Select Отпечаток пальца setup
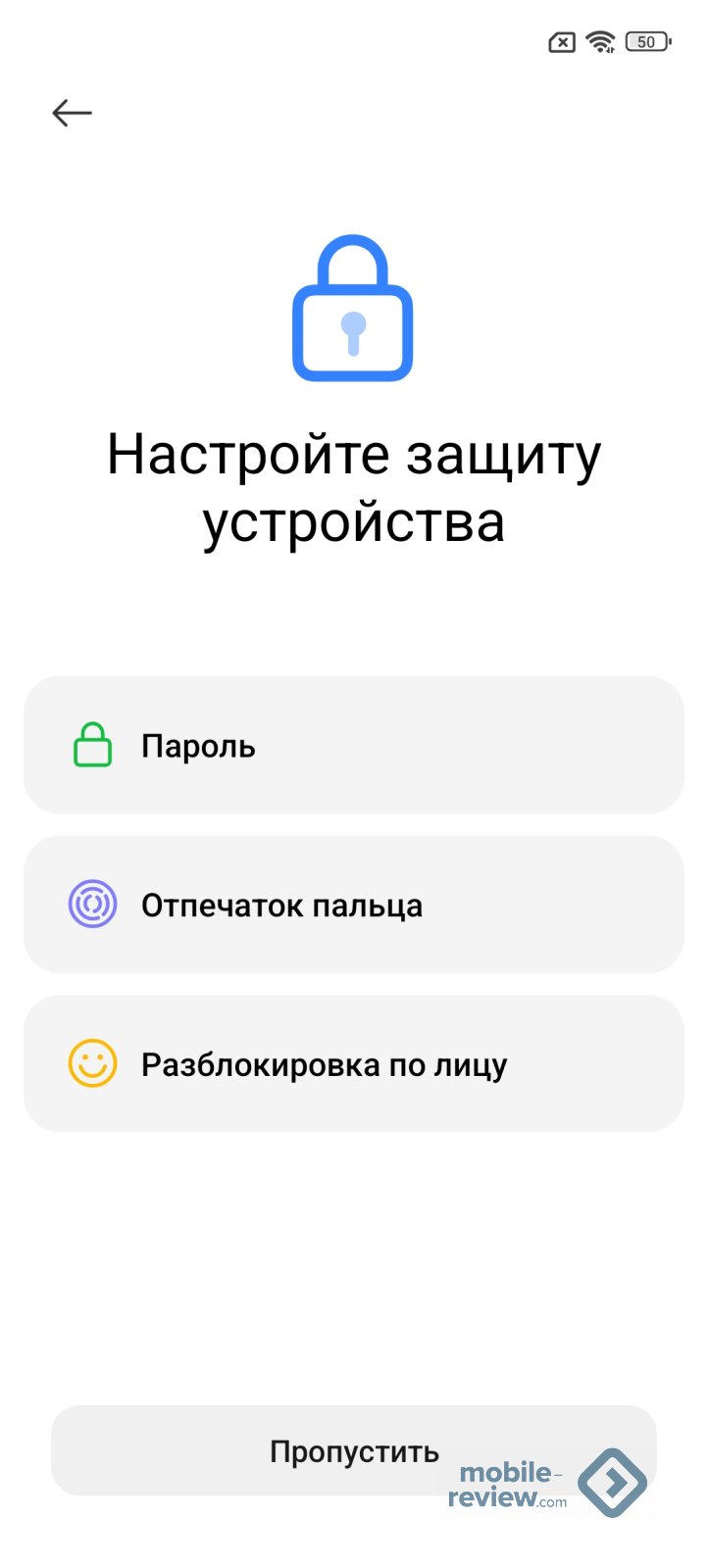 click(x=353, y=905)
